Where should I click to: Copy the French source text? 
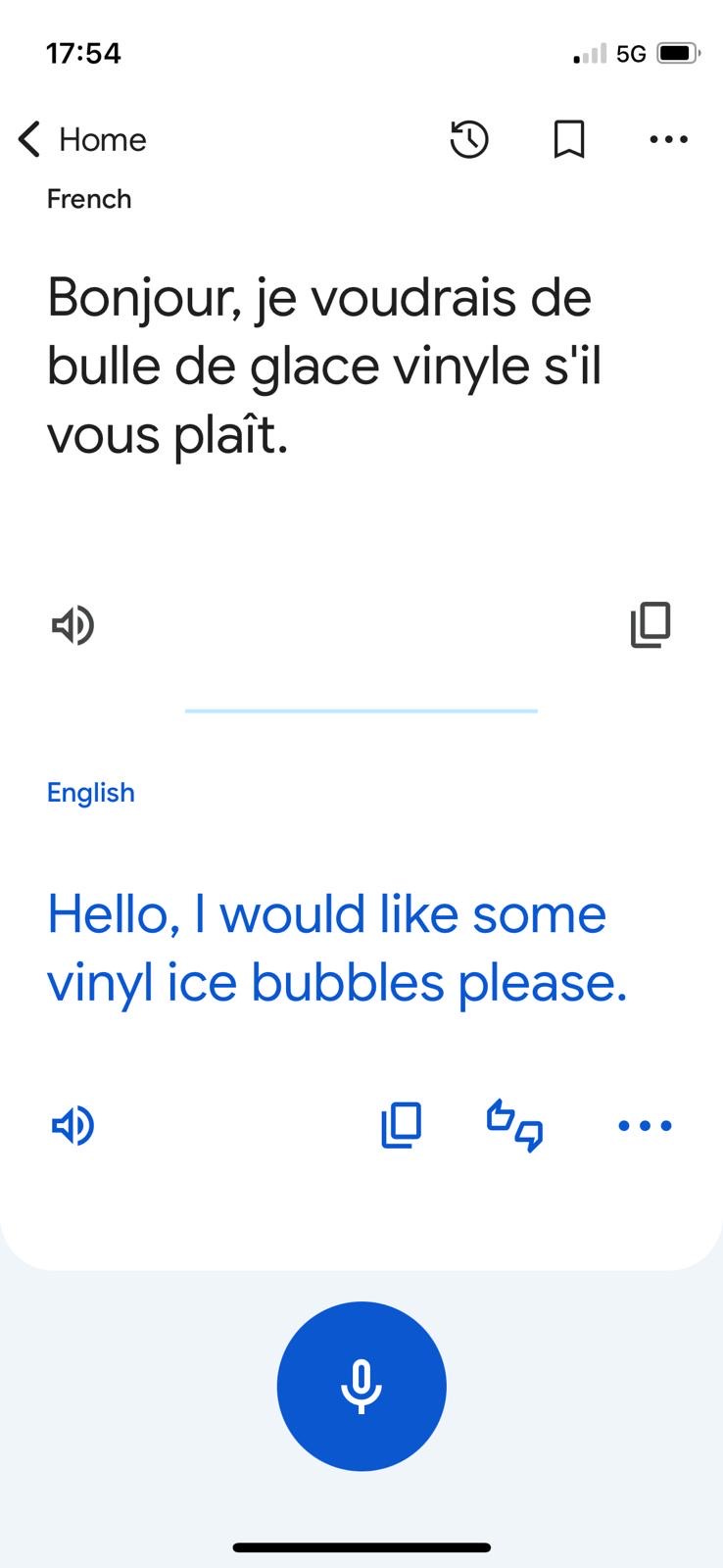coord(651,624)
